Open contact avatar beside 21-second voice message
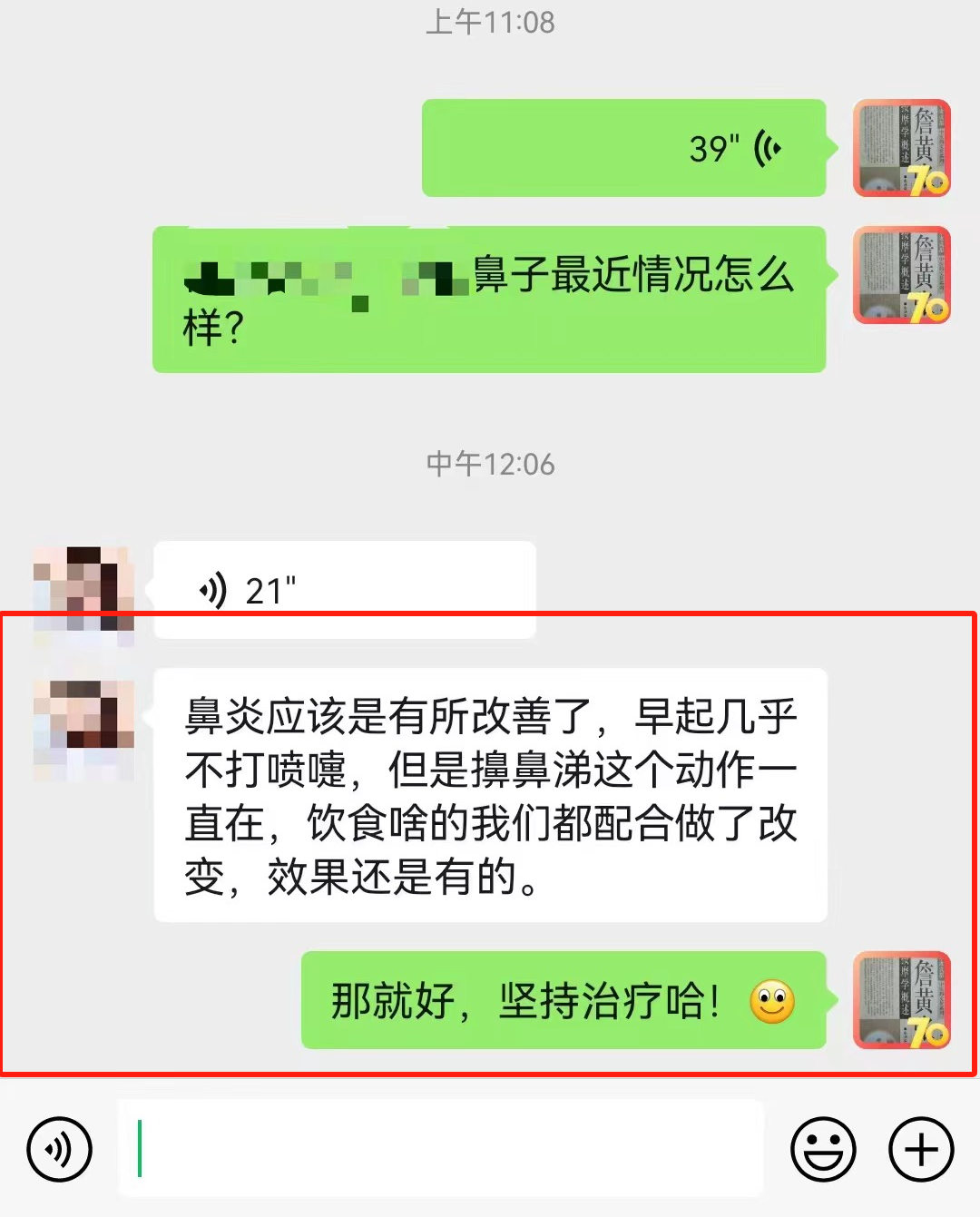This screenshot has height=1217, width=980. [x=83, y=590]
